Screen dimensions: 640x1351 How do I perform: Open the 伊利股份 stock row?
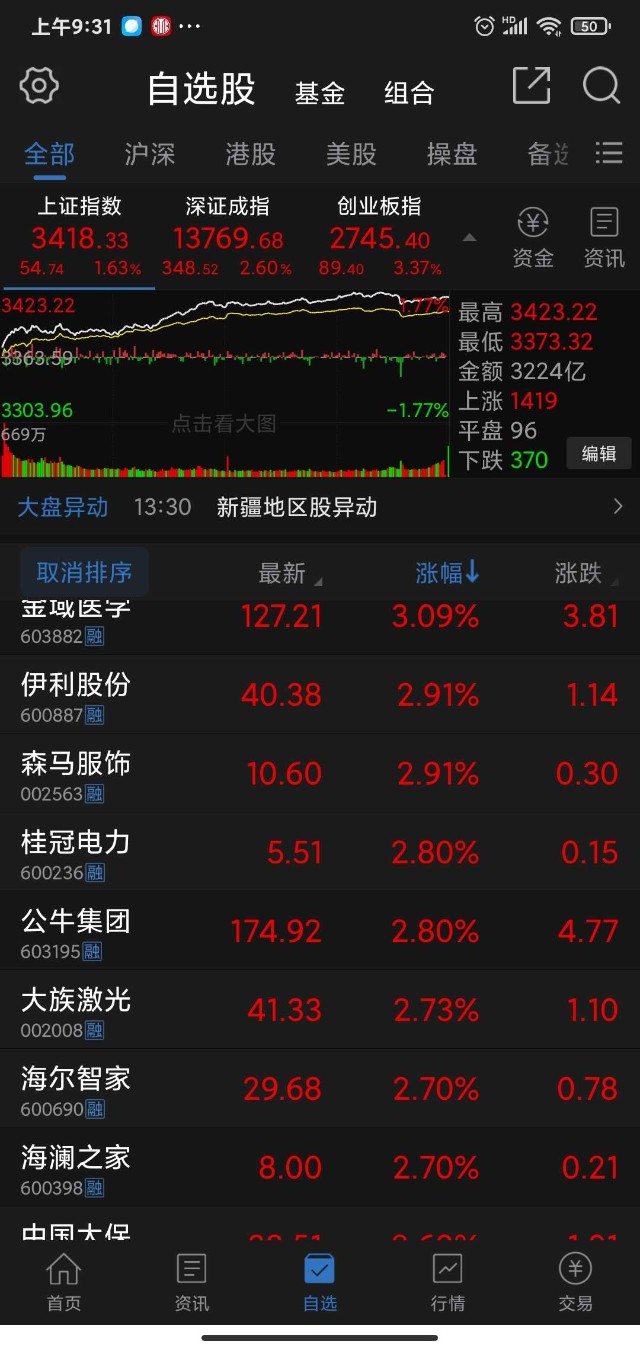point(320,695)
